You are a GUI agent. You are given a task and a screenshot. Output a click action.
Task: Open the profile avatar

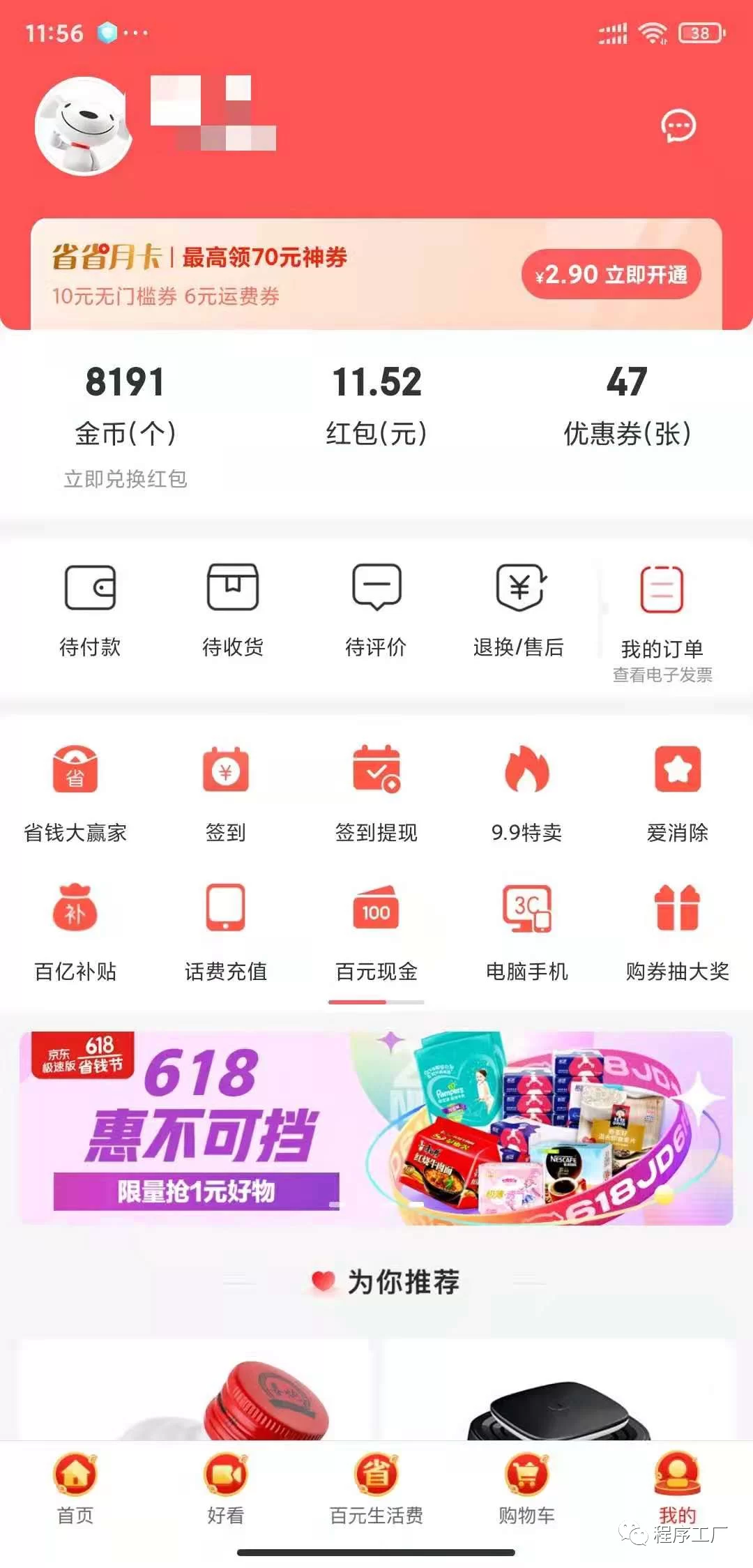(x=84, y=126)
